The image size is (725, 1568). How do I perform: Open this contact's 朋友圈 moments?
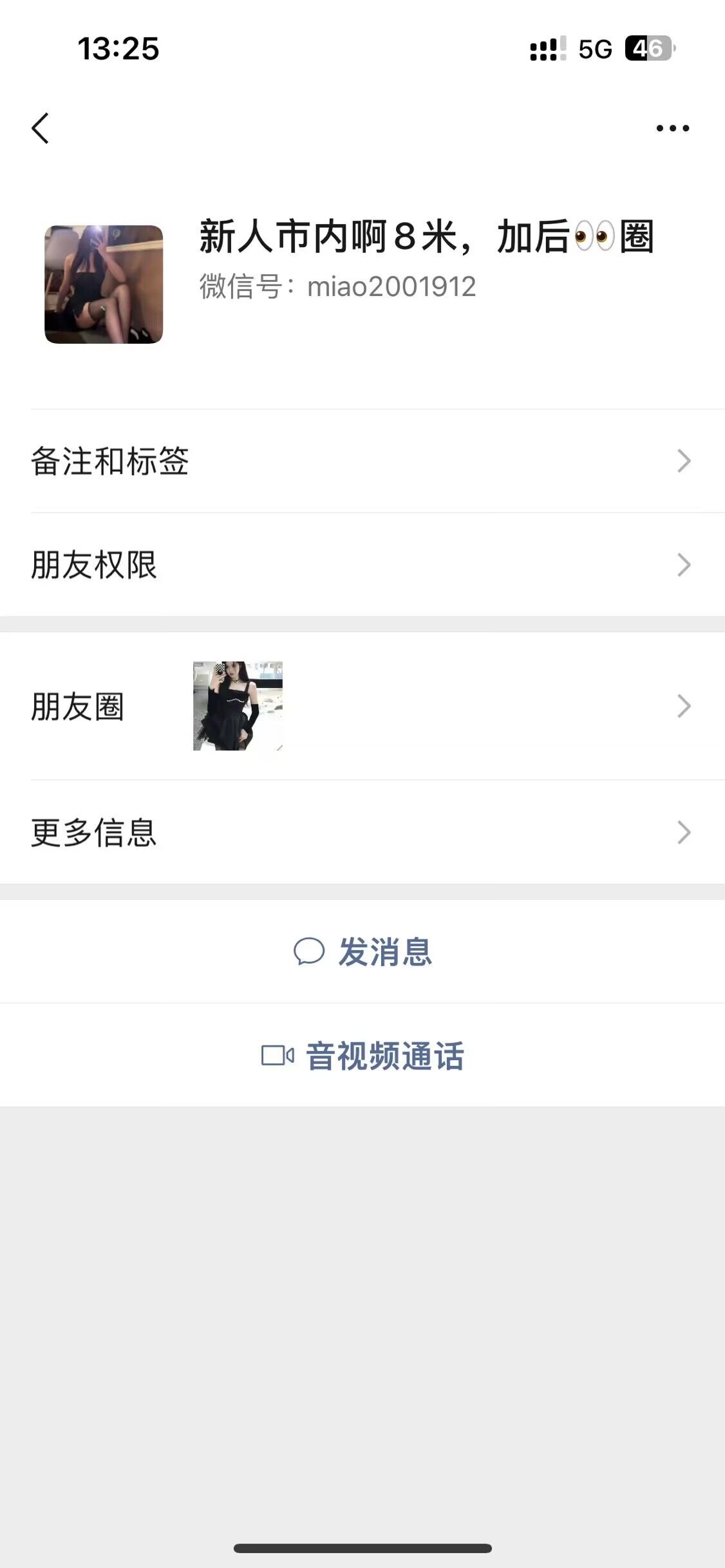(362, 706)
